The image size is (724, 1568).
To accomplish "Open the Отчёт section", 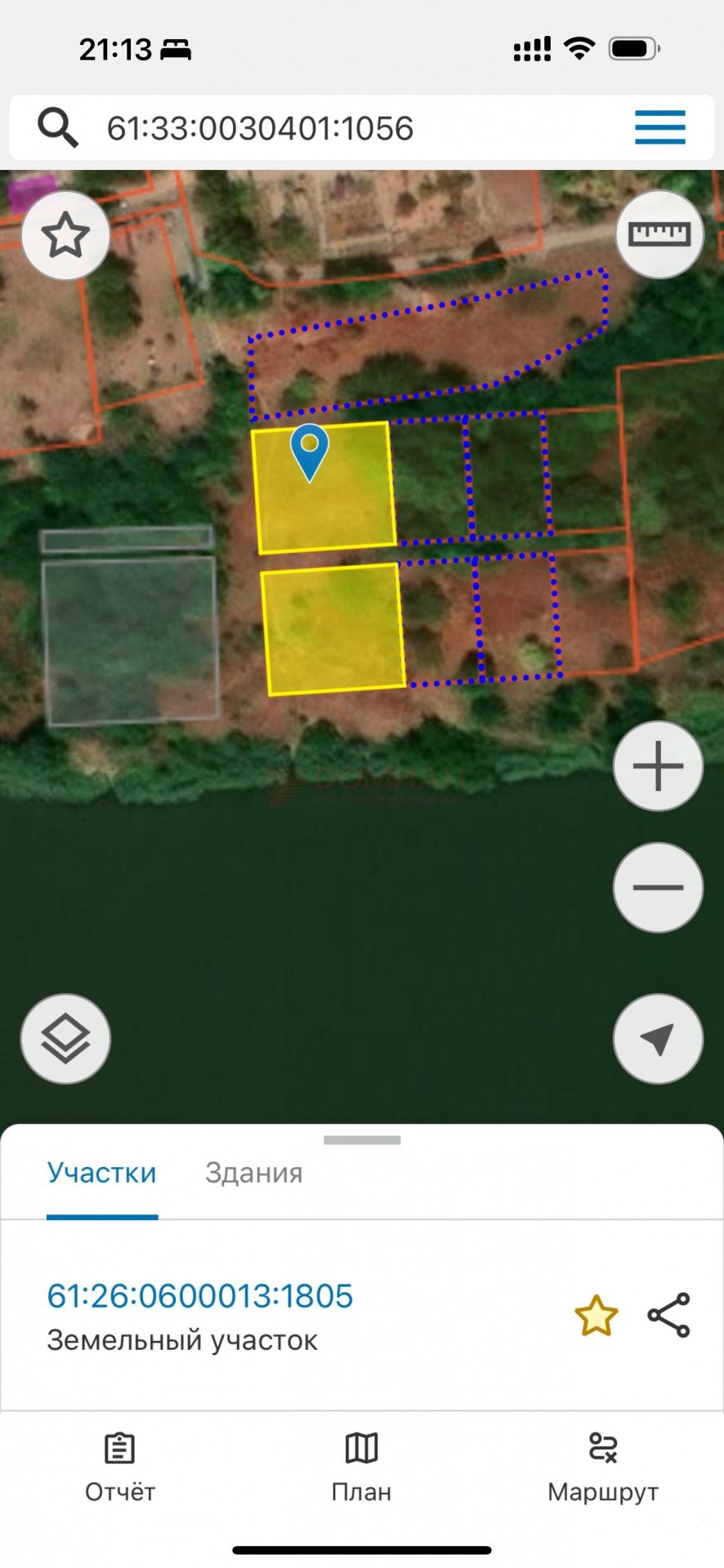I will click(x=120, y=1468).
